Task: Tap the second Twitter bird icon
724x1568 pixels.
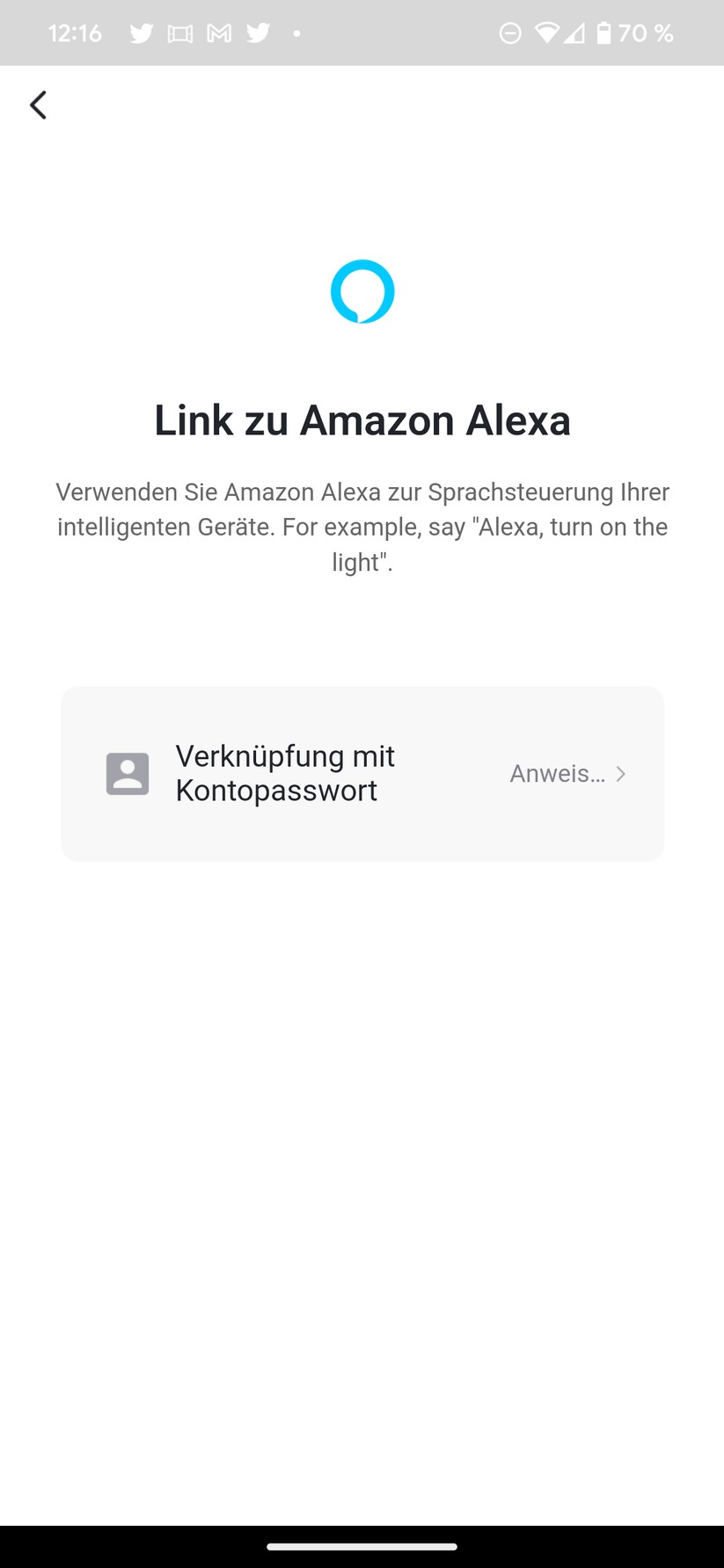Action: click(x=258, y=33)
